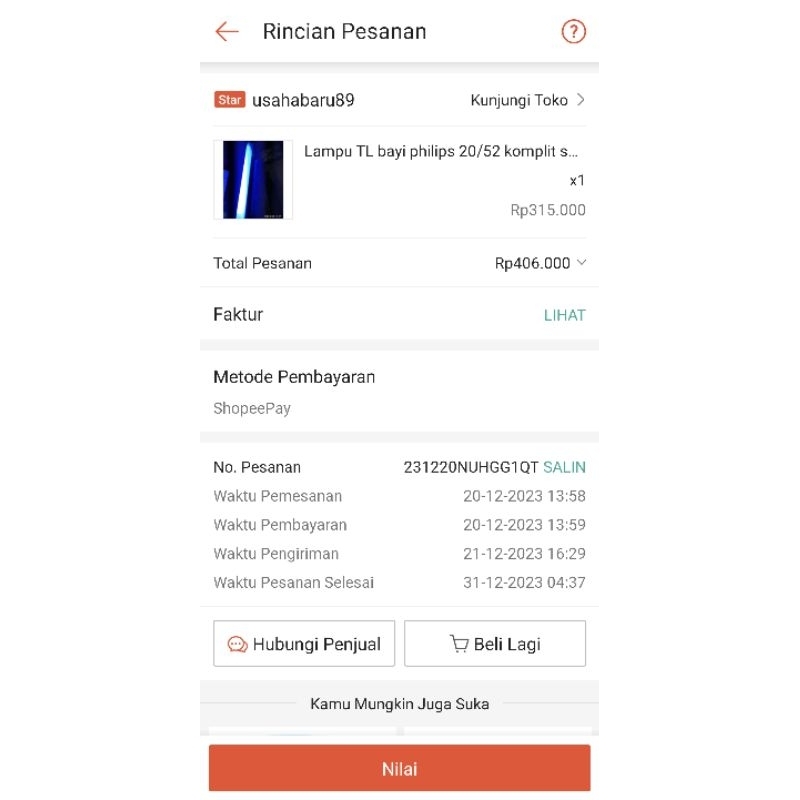Visit the store via Kunjungi Toko
The width and height of the screenshot is (800, 800).
527,100
